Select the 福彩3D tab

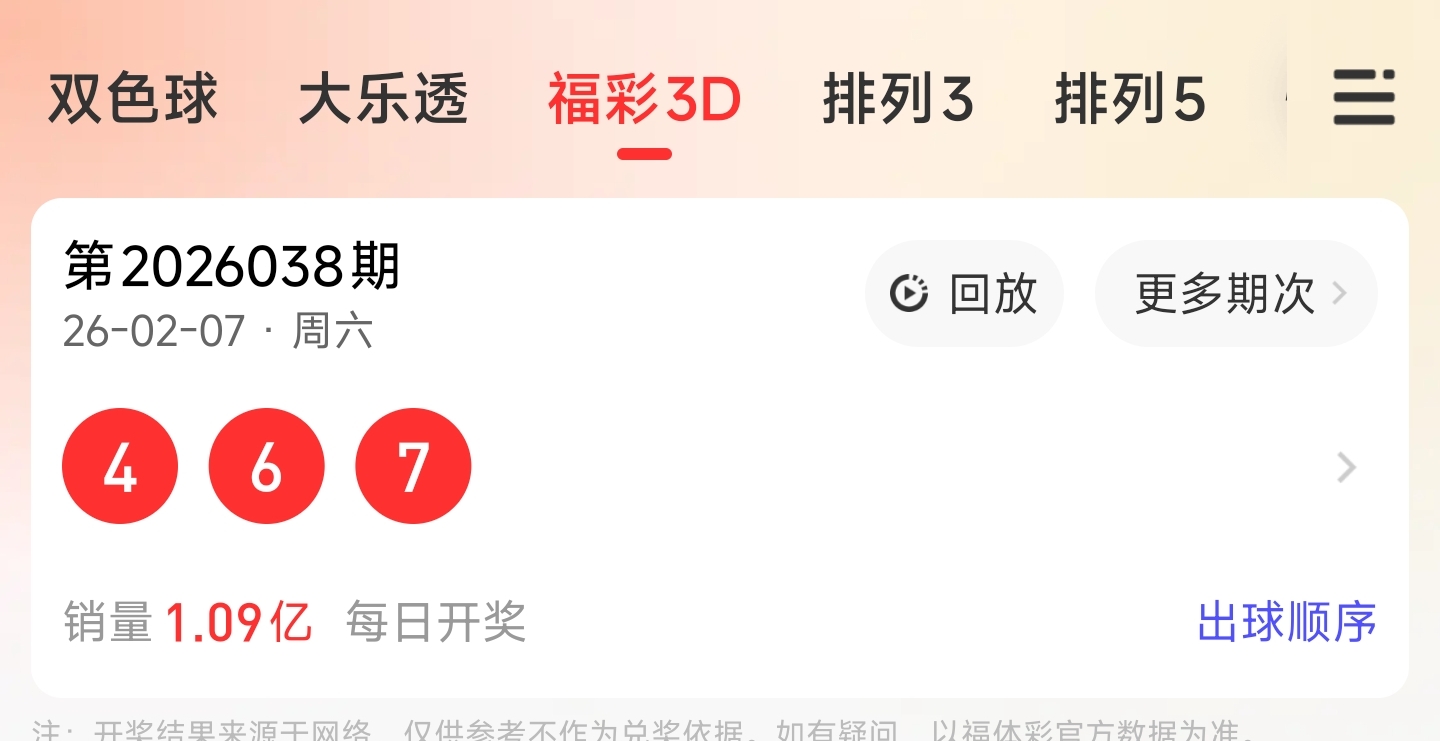644,100
